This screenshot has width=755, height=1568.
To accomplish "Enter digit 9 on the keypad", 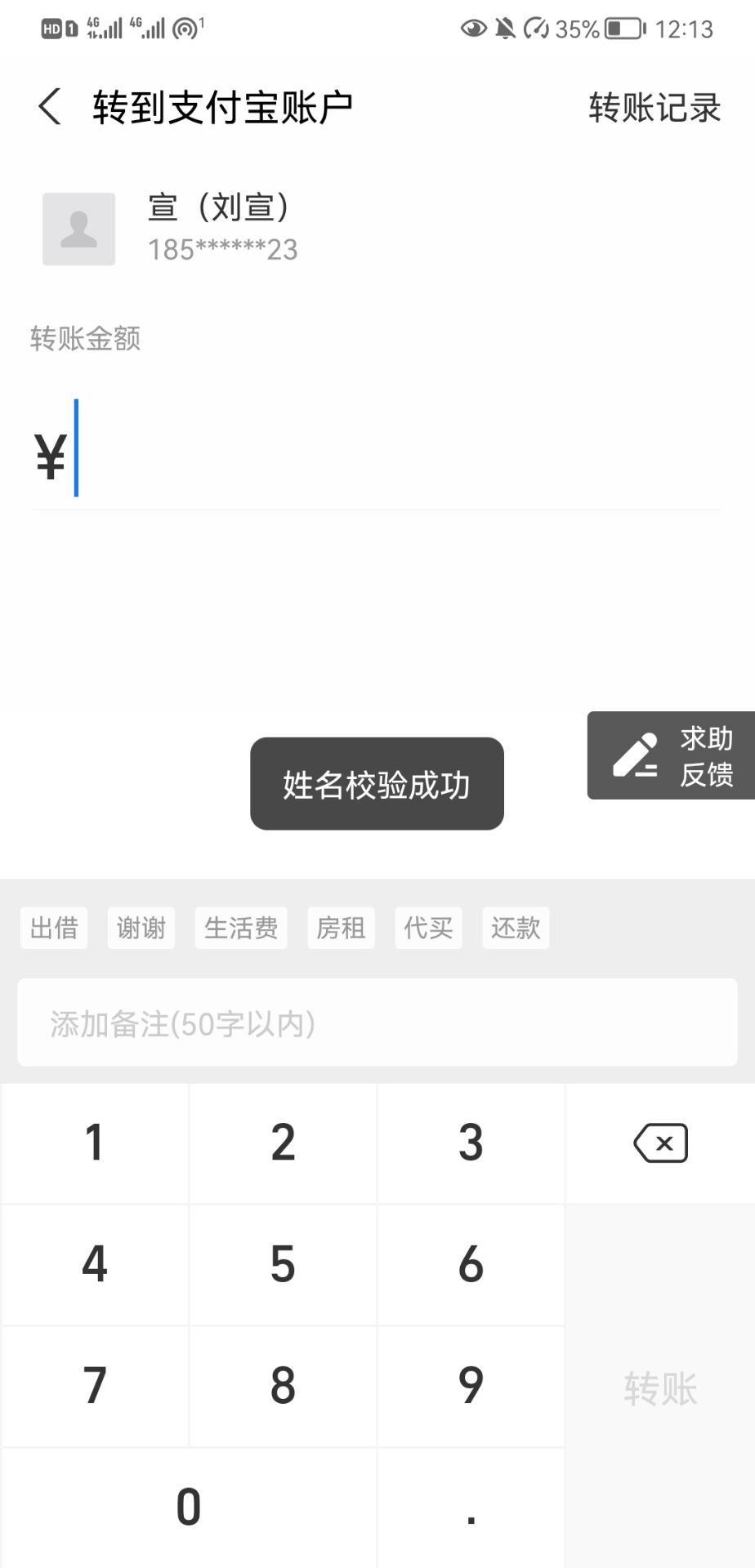I will (x=471, y=1386).
